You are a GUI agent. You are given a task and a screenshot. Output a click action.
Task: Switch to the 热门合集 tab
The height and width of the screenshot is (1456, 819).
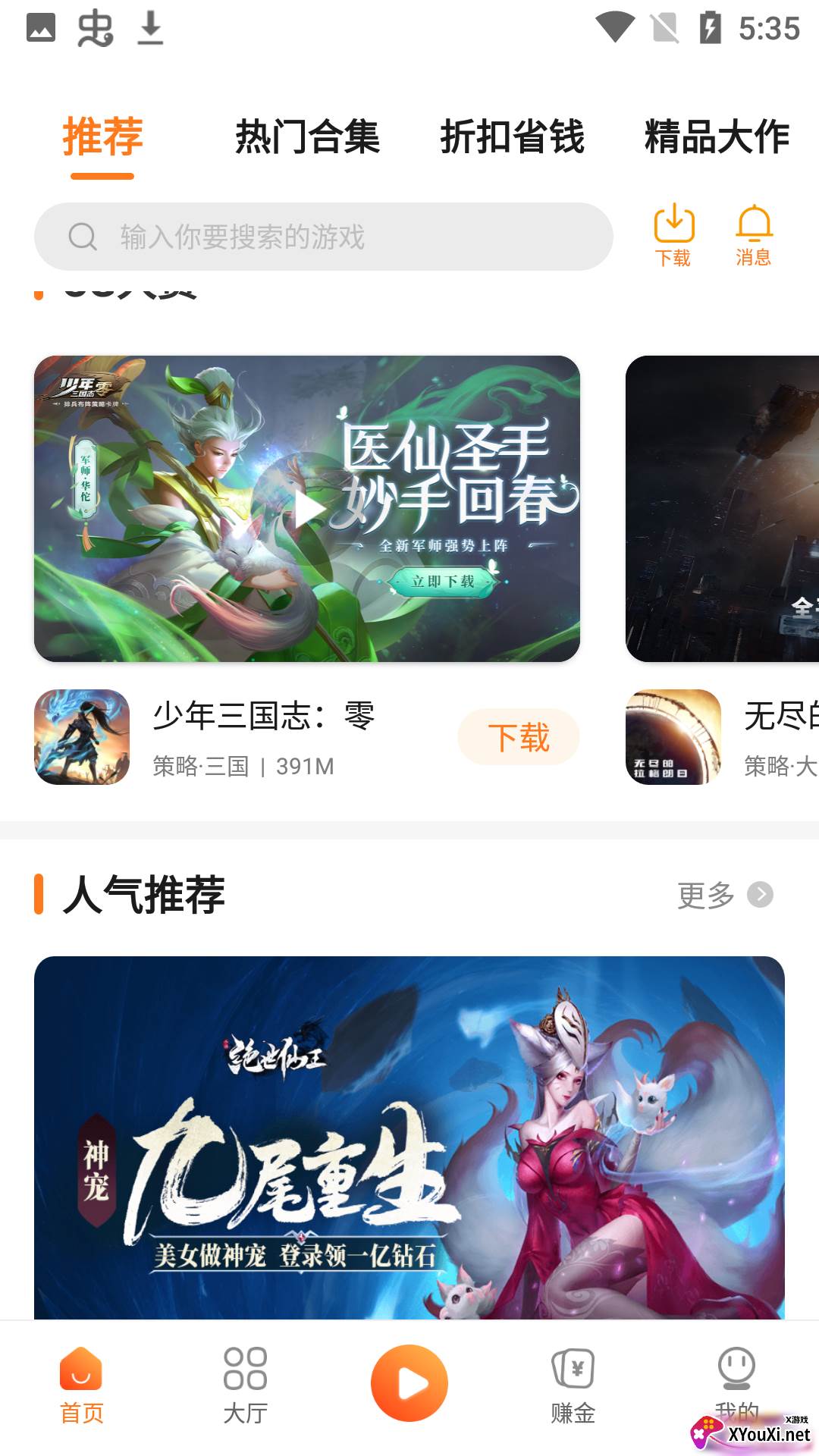coord(307,137)
